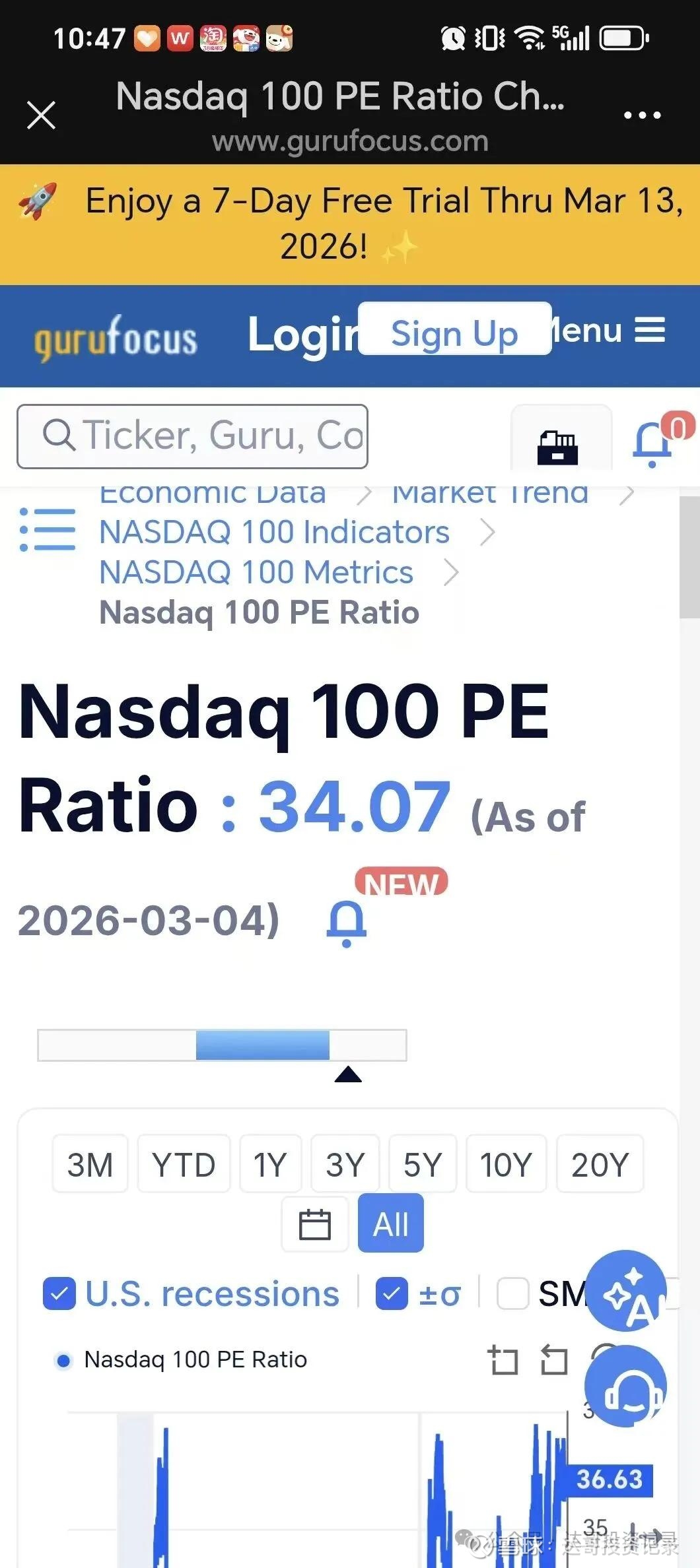Open the custom date range calendar
Viewport: 700px width, 1568px height.
coord(315,1224)
